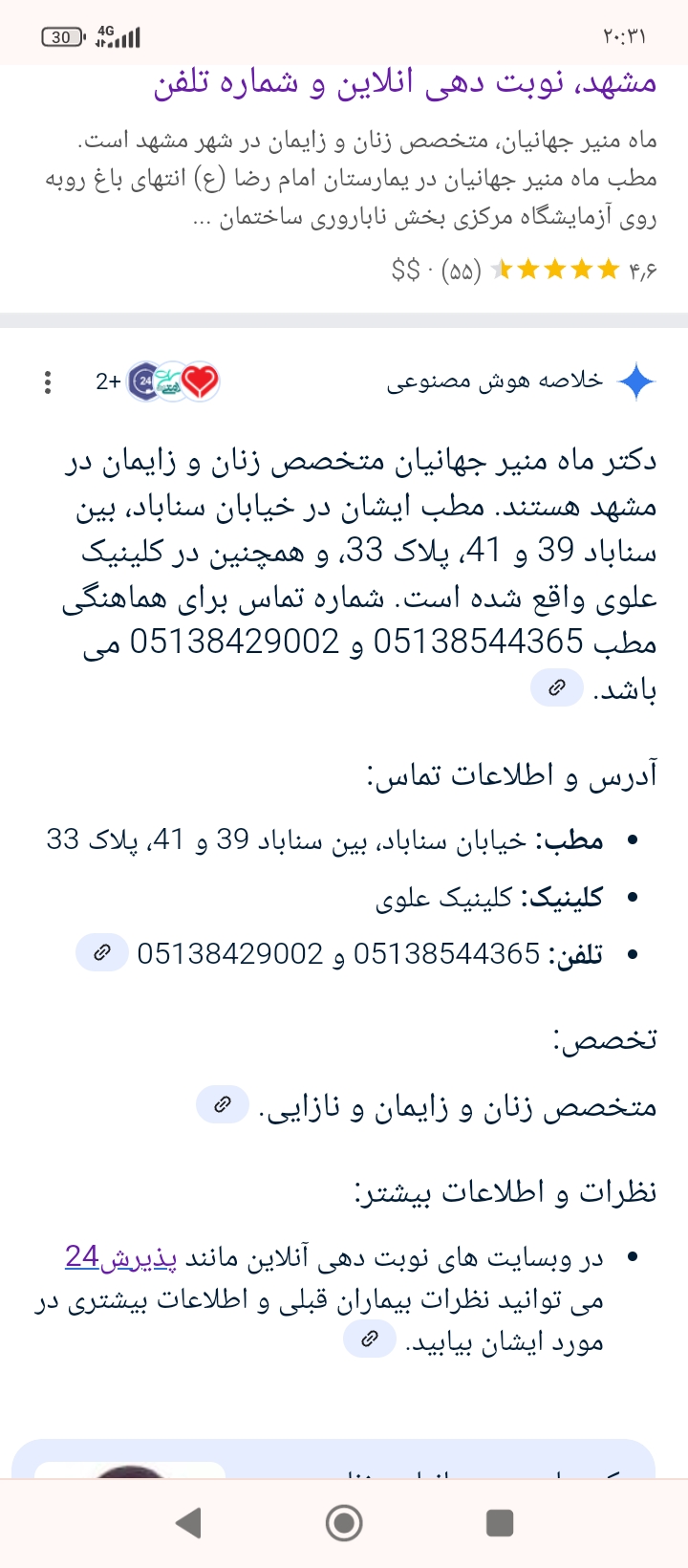This screenshot has width=688, height=1568.
Task: Open the AI overview three-dot menu
Action: [x=48, y=382]
